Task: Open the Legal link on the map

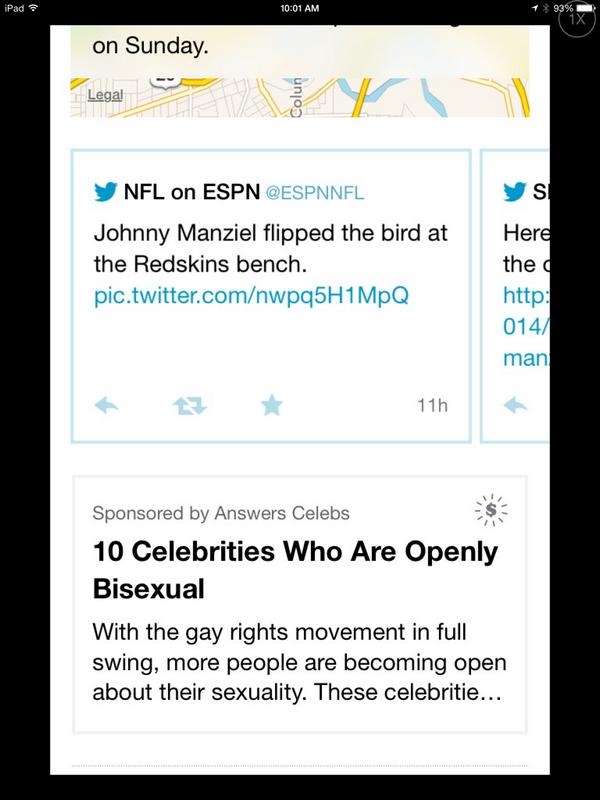Action: (105, 94)
